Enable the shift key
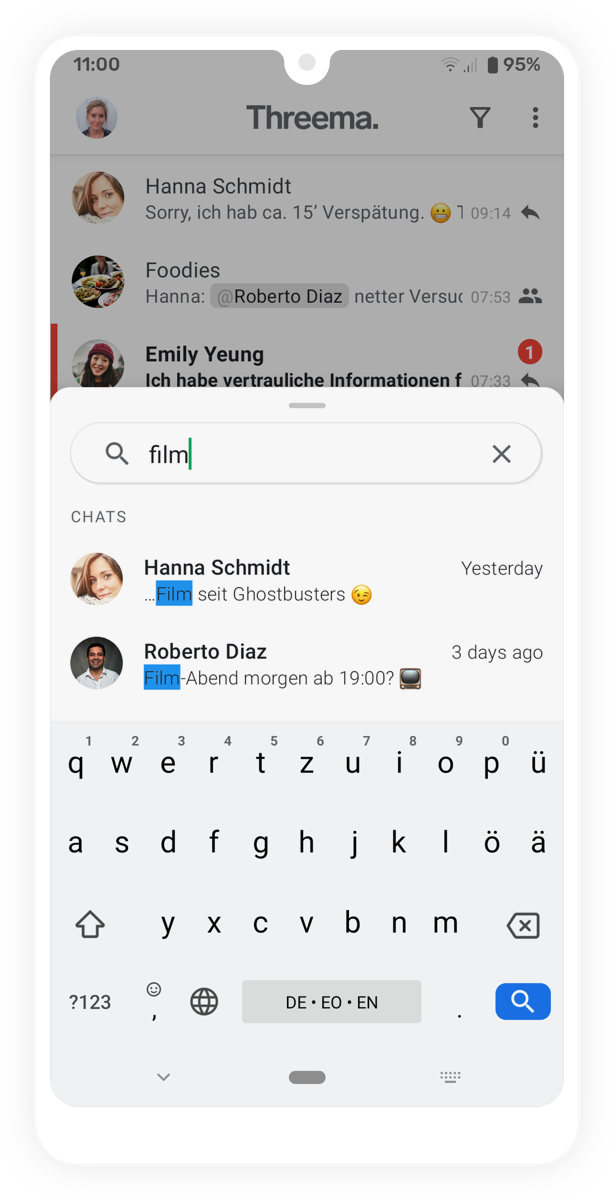 (x=90, y=925)
